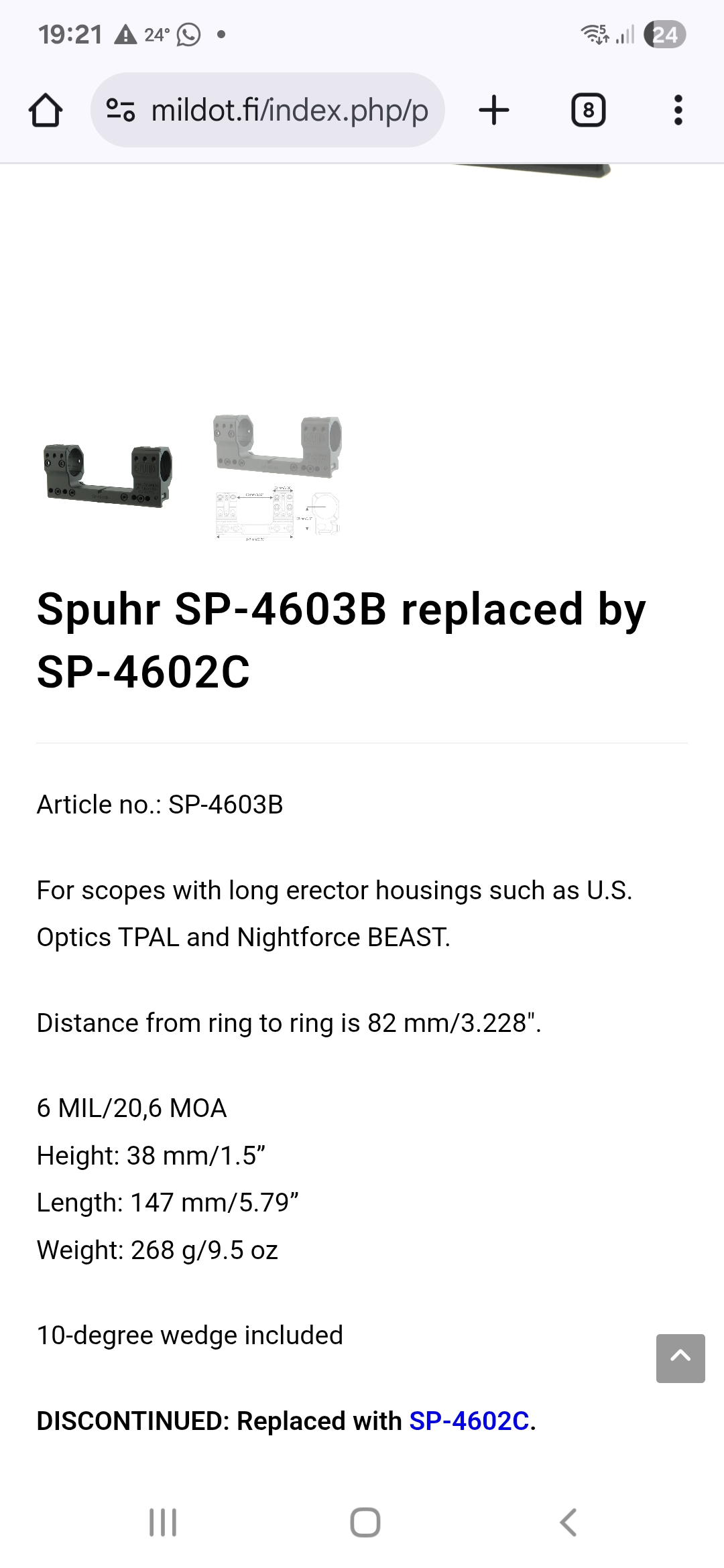Go to browser home page
Image resolution: width=724 pixels, height=1568 pixels.
tap(46, 111)
